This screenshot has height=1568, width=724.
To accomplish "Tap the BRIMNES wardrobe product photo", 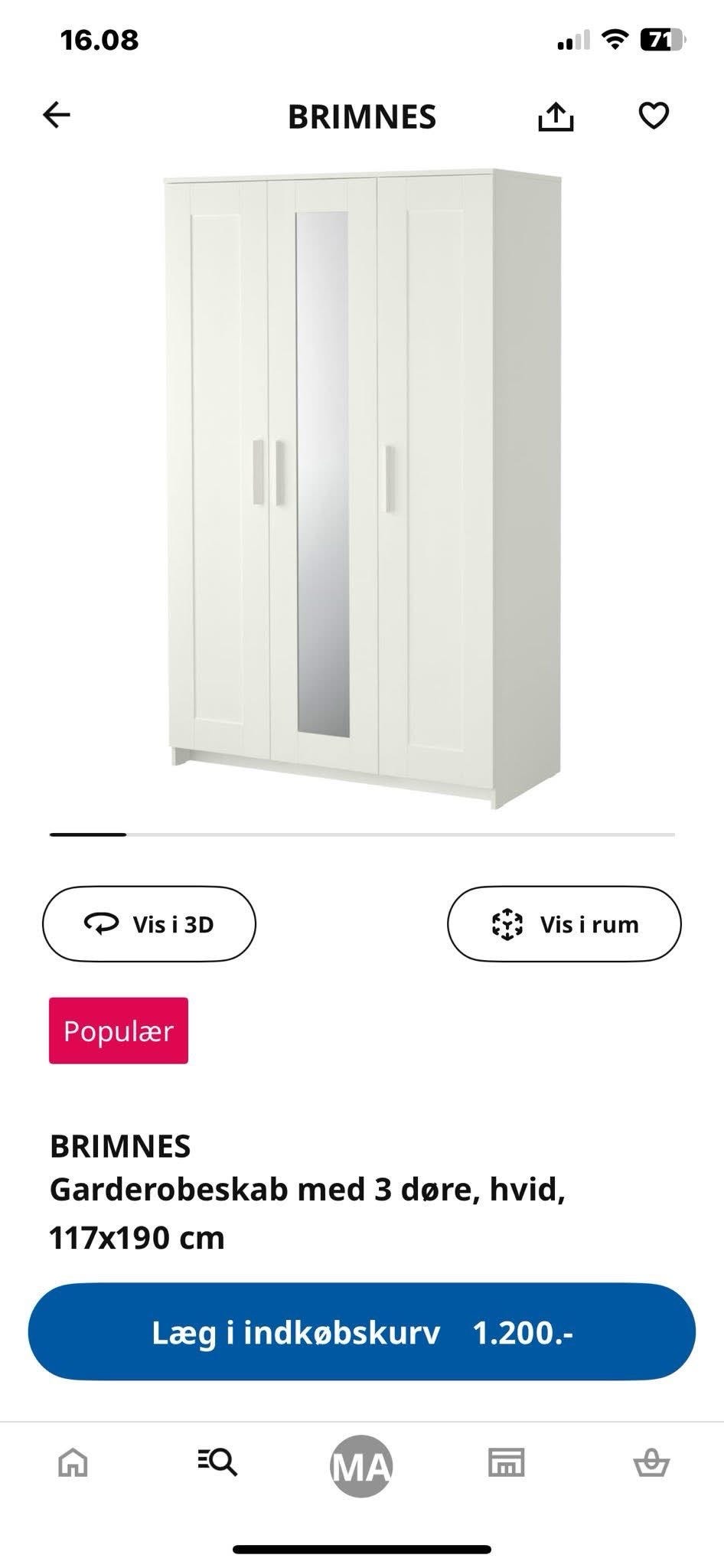I will tap(360, 482).
